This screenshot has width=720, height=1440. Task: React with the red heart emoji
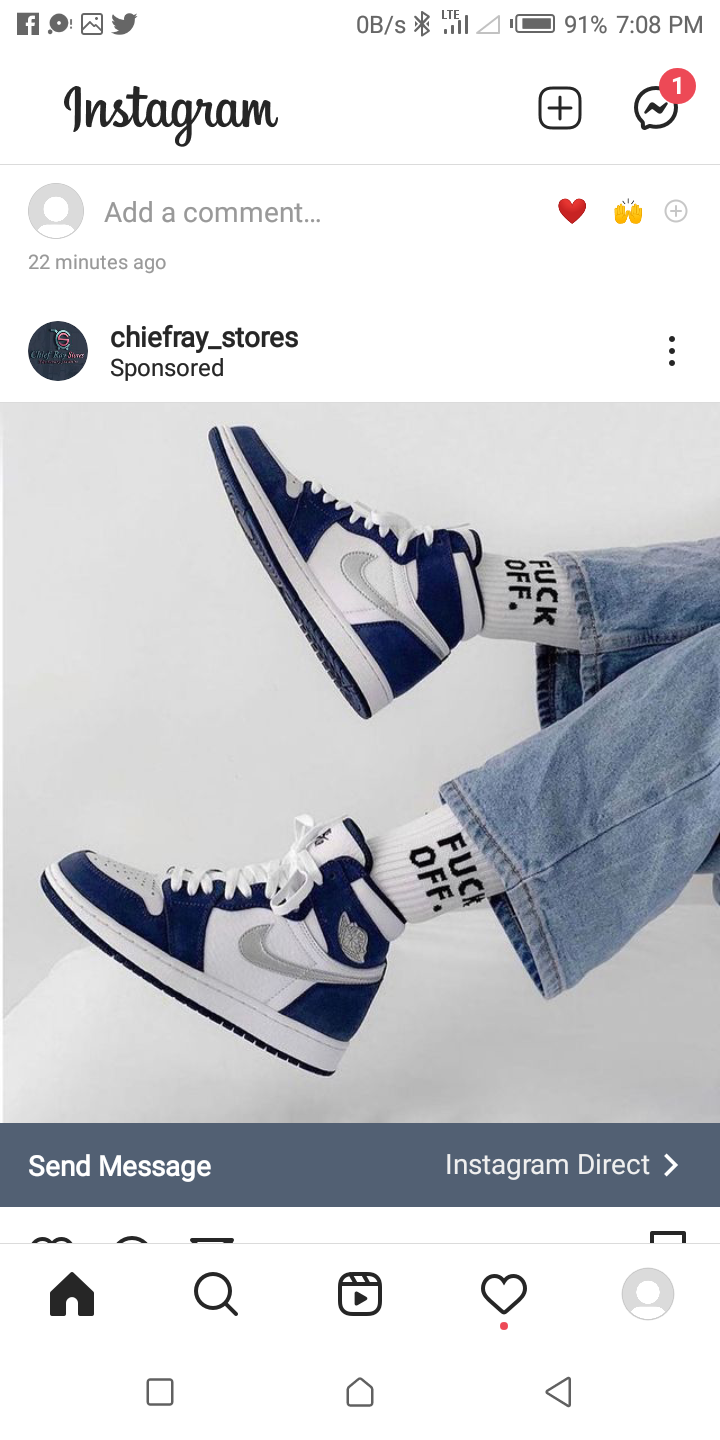pyautogui.click(x=572, y=212)
